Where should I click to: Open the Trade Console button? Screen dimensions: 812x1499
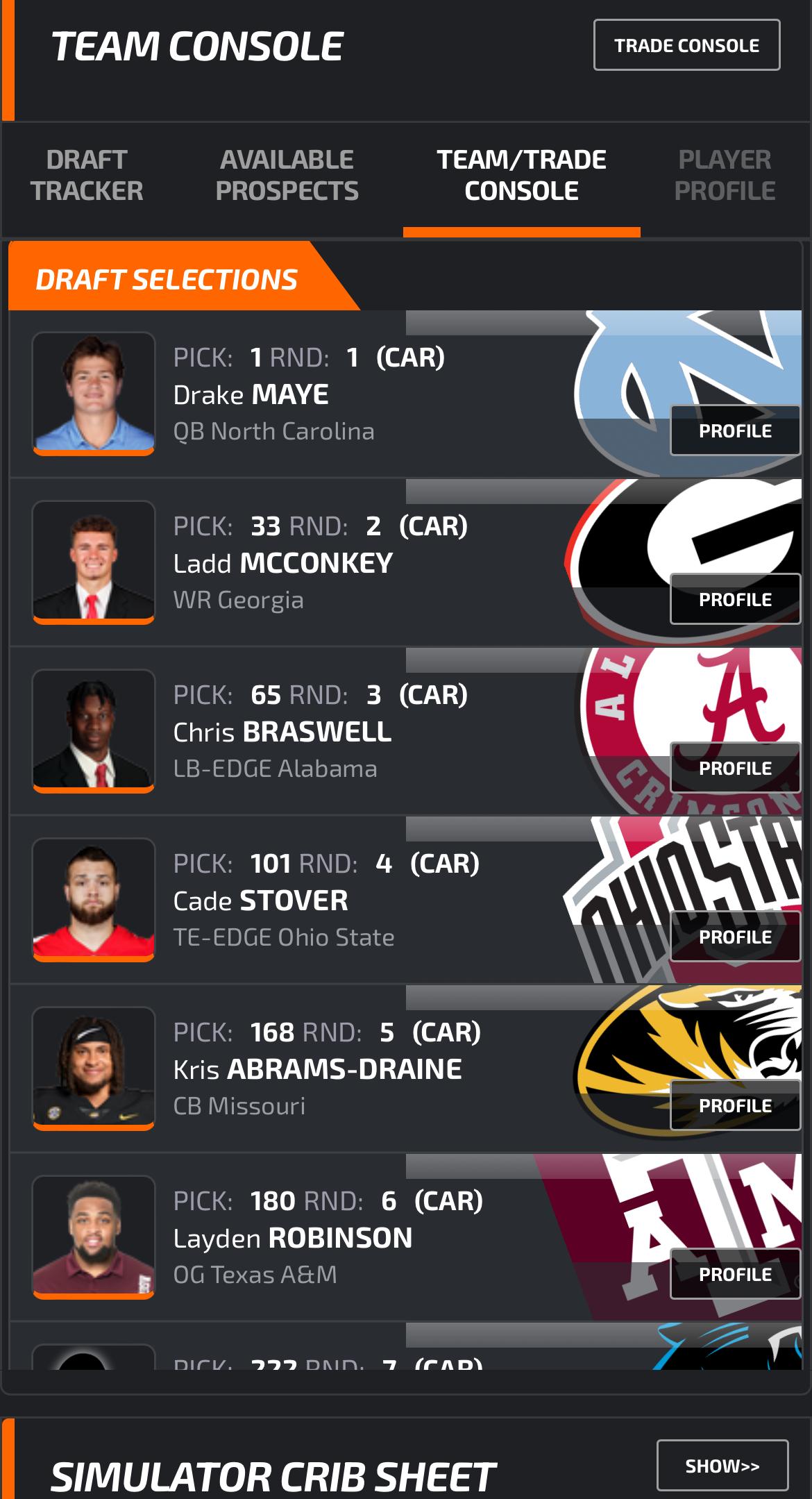[x=686, y=45]
